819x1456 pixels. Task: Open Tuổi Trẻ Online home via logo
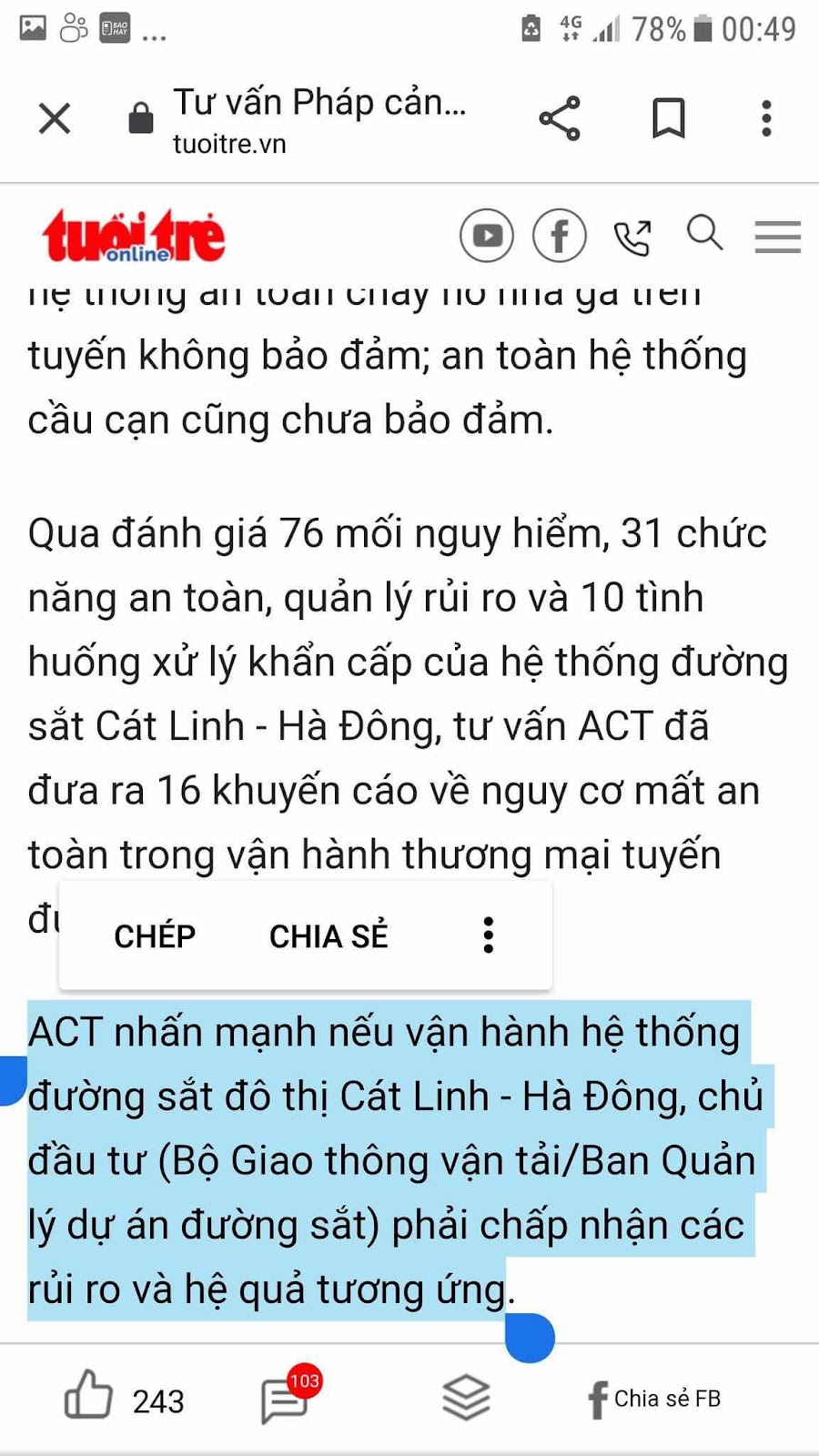[x=133, y=237]
